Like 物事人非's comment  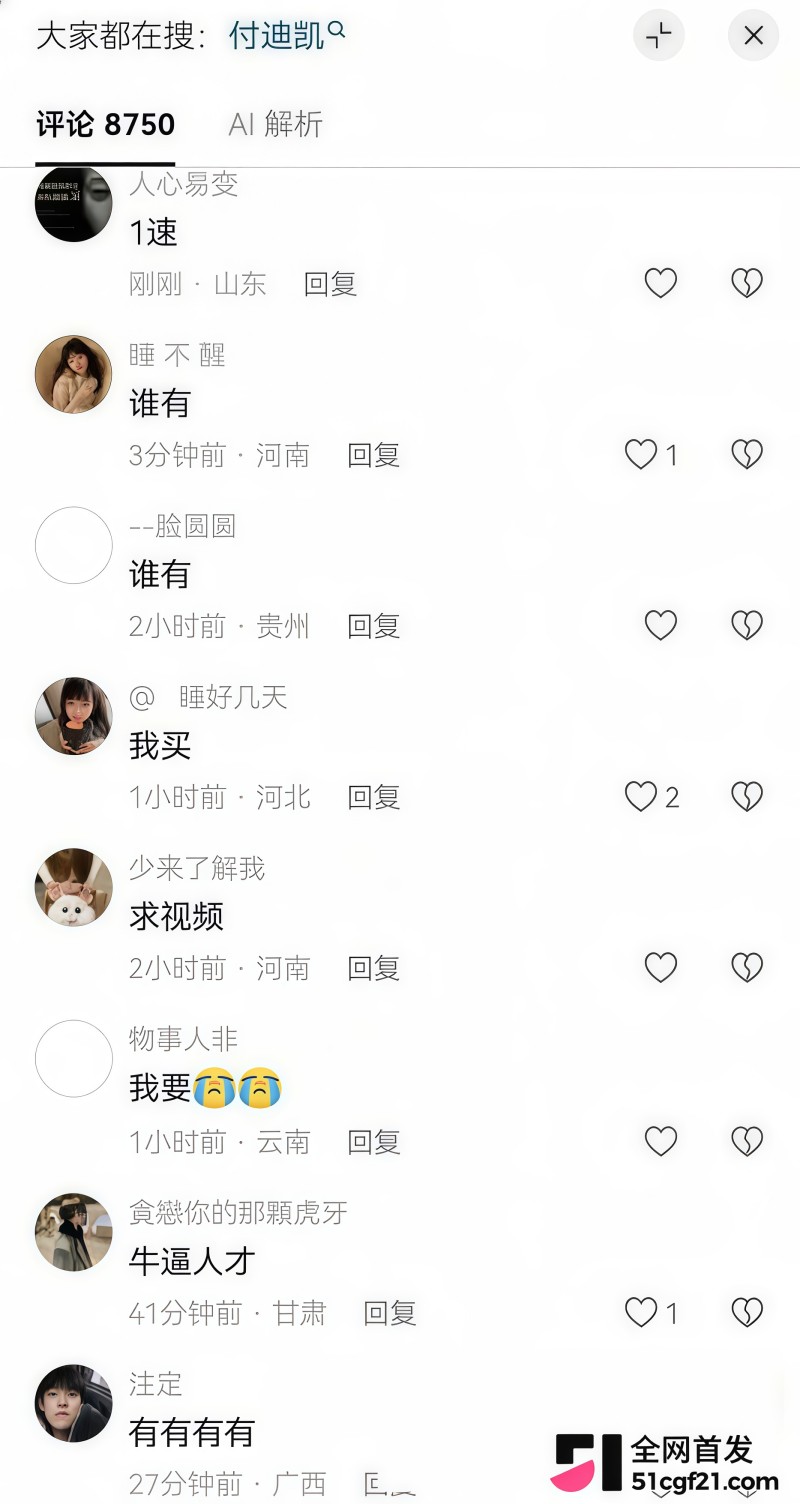pyautogui.click(x=661, y=1141)
